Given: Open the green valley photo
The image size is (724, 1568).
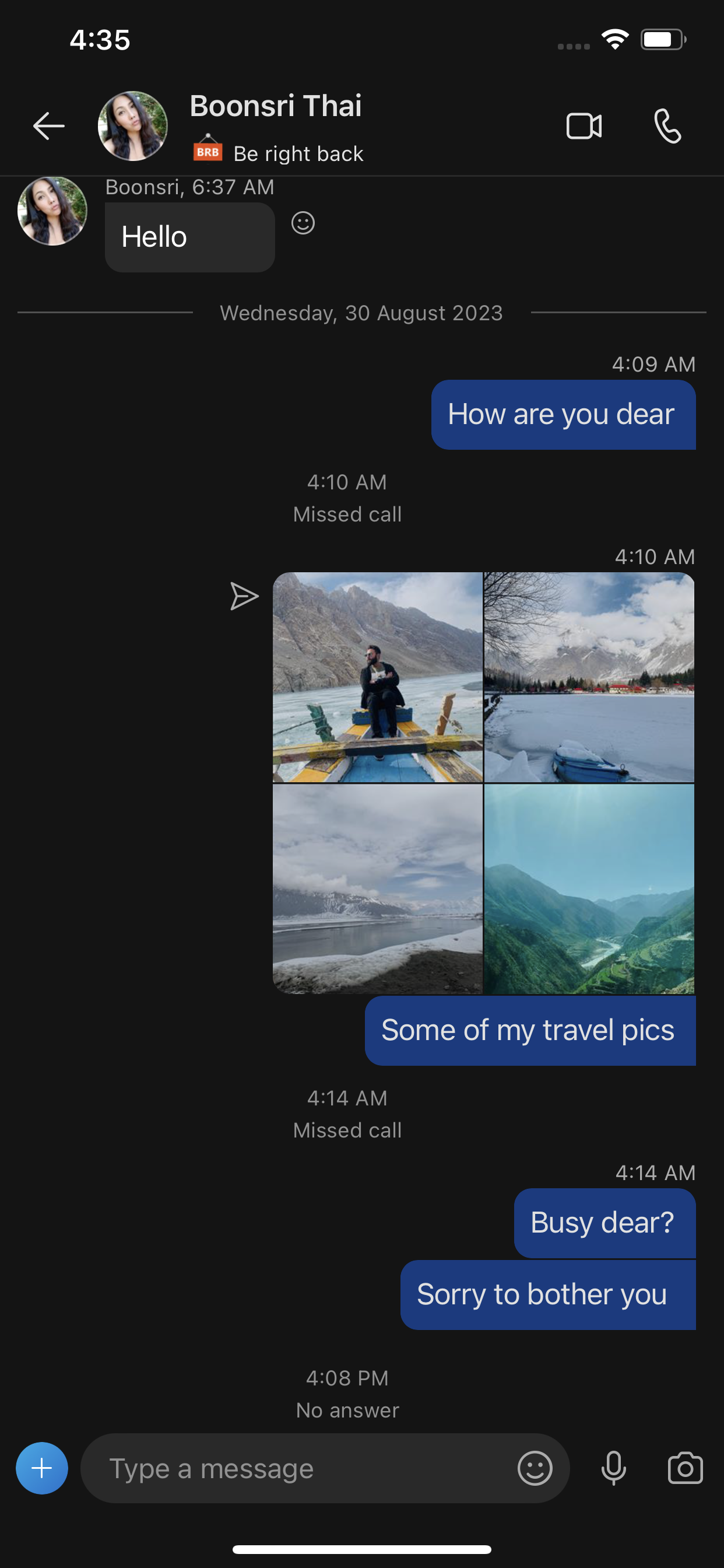Looking at the screenshot, I should (589, 888).
